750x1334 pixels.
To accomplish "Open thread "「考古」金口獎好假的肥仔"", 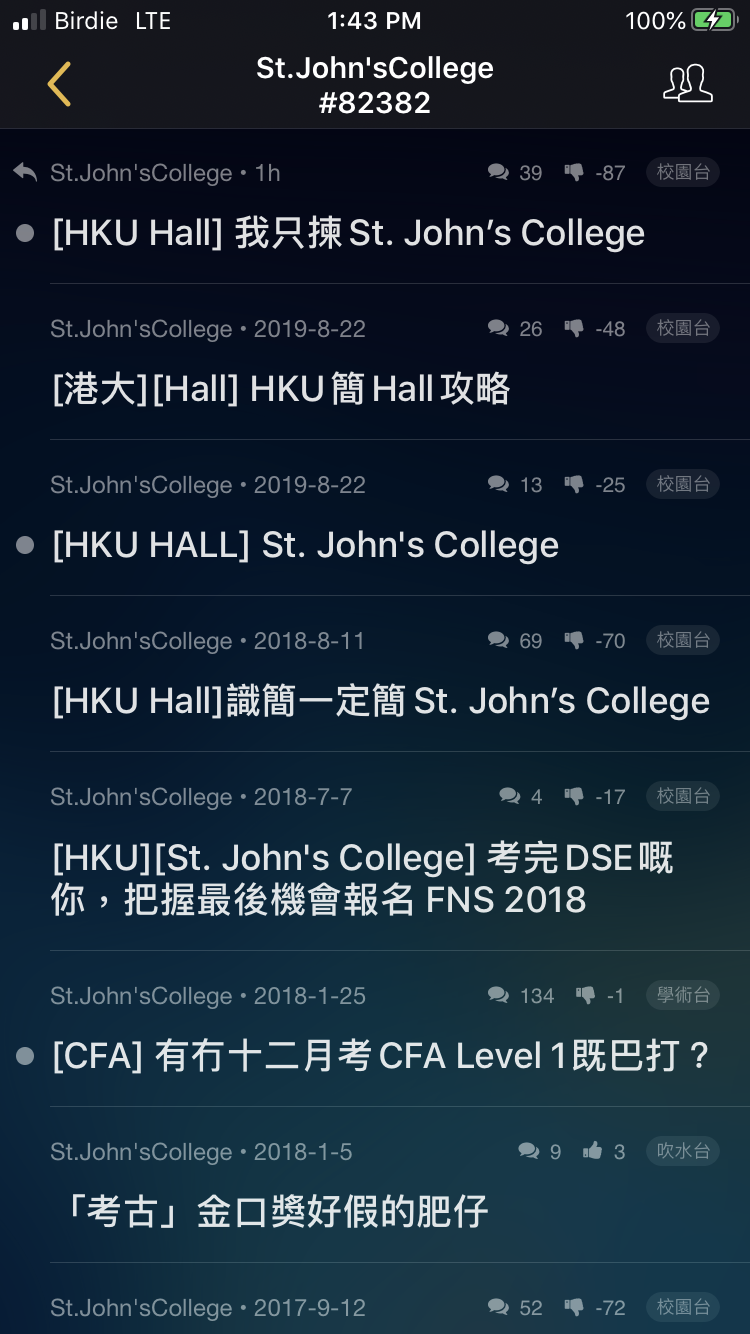I will pyautogui.click(x=270, y=1212).
